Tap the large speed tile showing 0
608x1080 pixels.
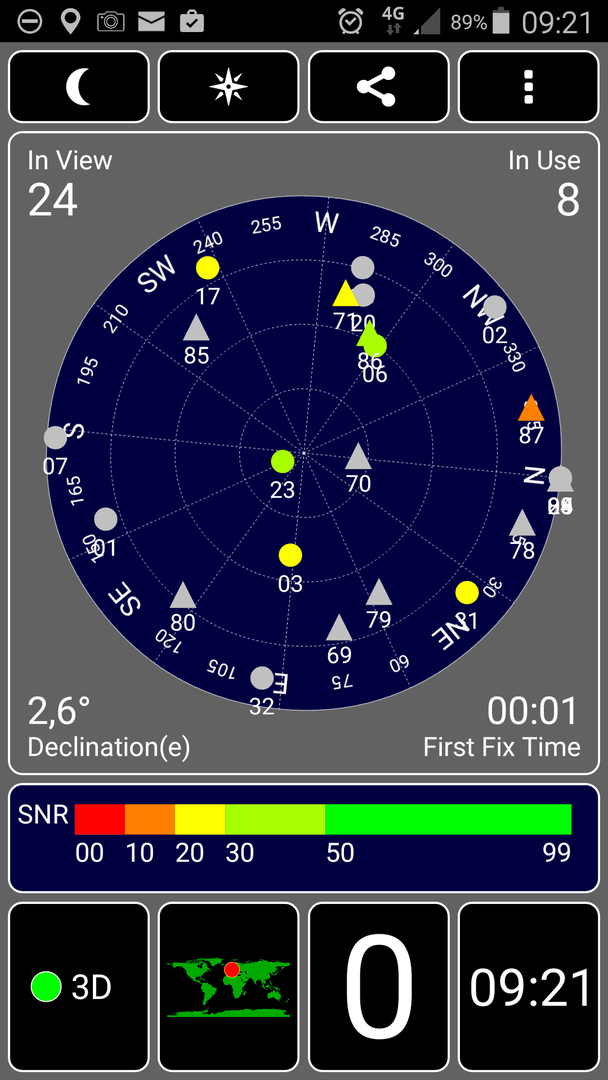point(379,987)
